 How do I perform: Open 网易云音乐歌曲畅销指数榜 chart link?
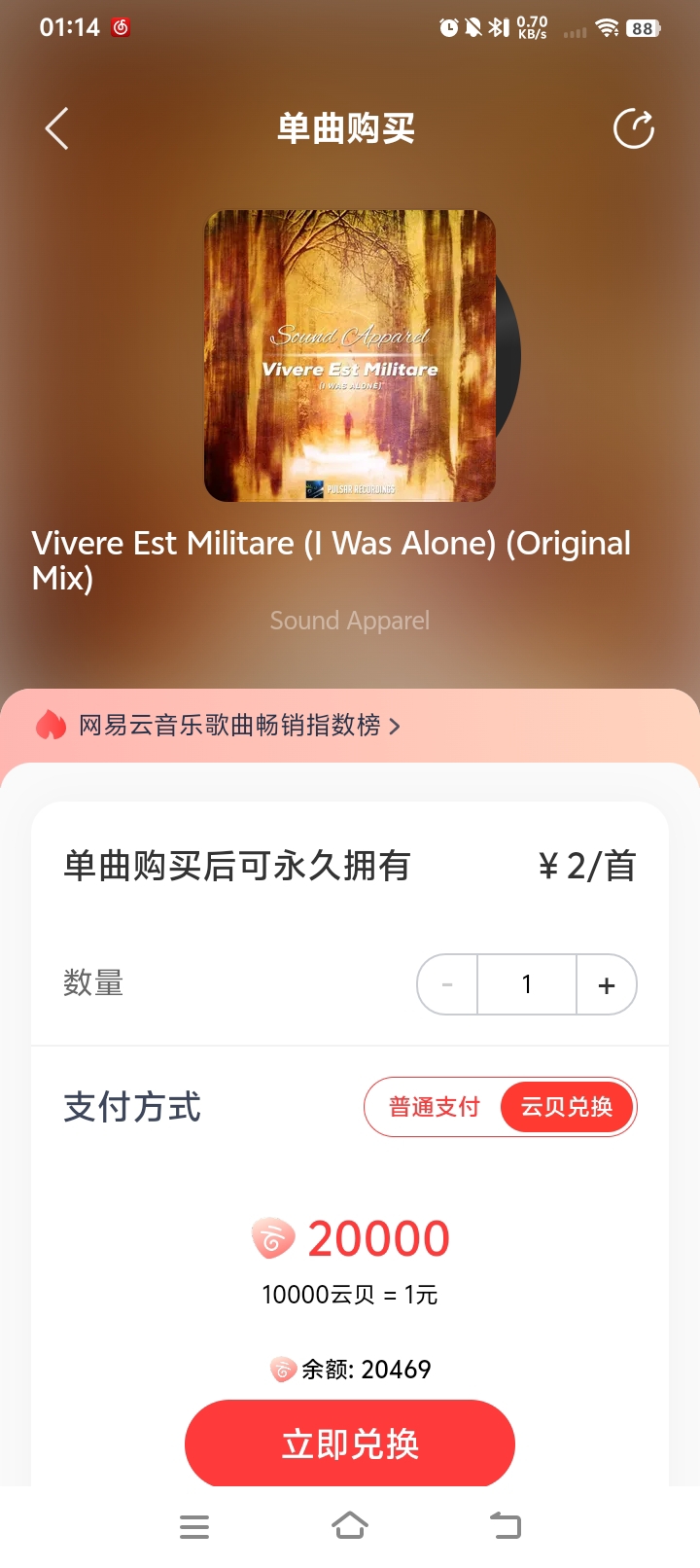coord(233,726)
